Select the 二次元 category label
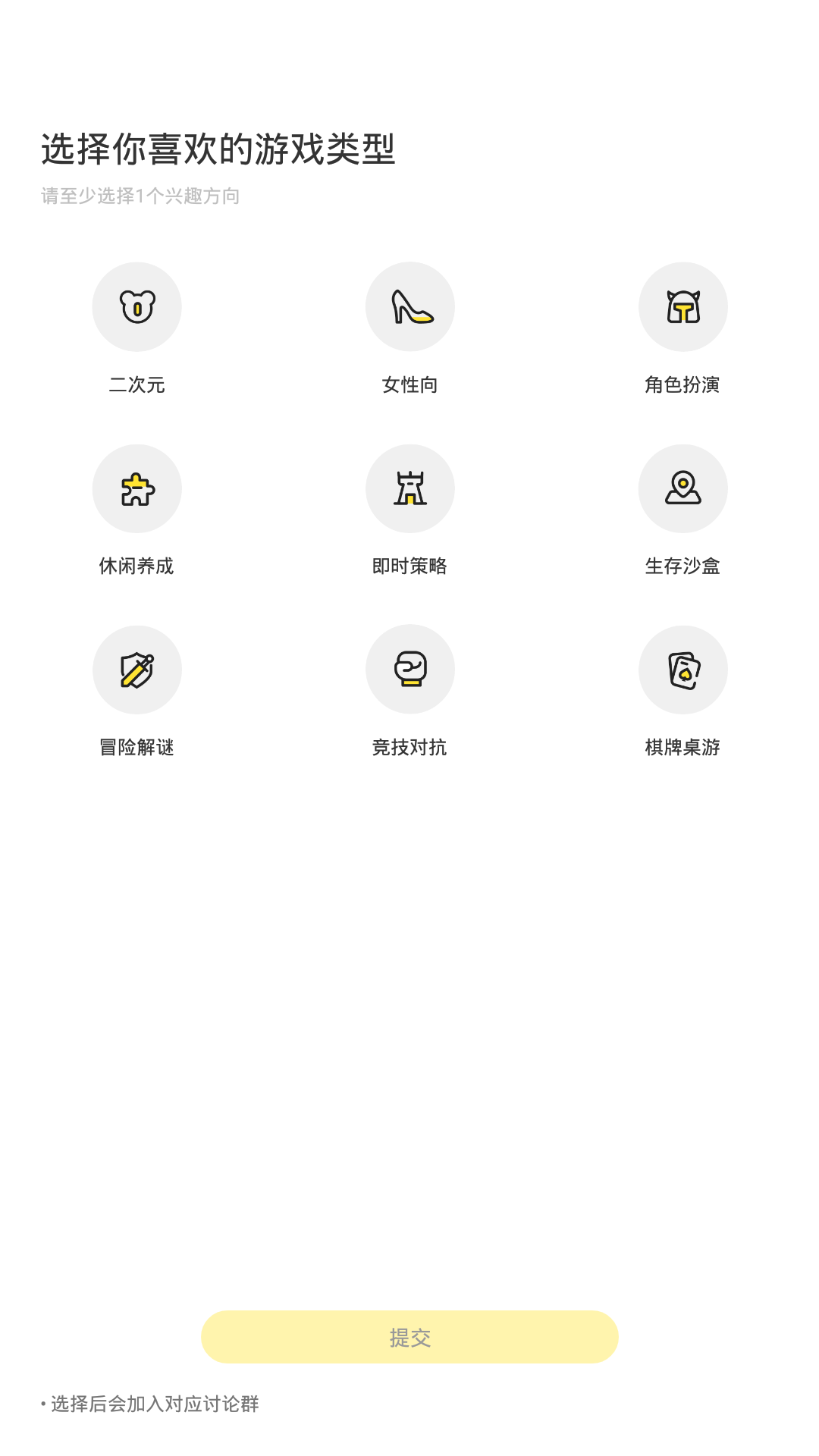 [x=136, y=385]
